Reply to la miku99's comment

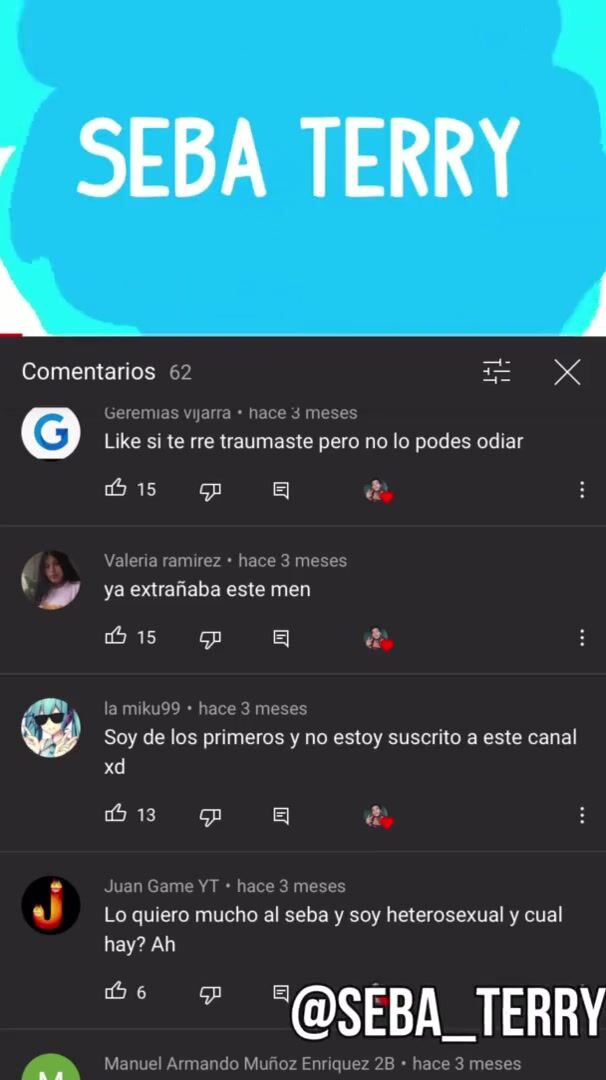pyautogui.click(x=281, y=816)
